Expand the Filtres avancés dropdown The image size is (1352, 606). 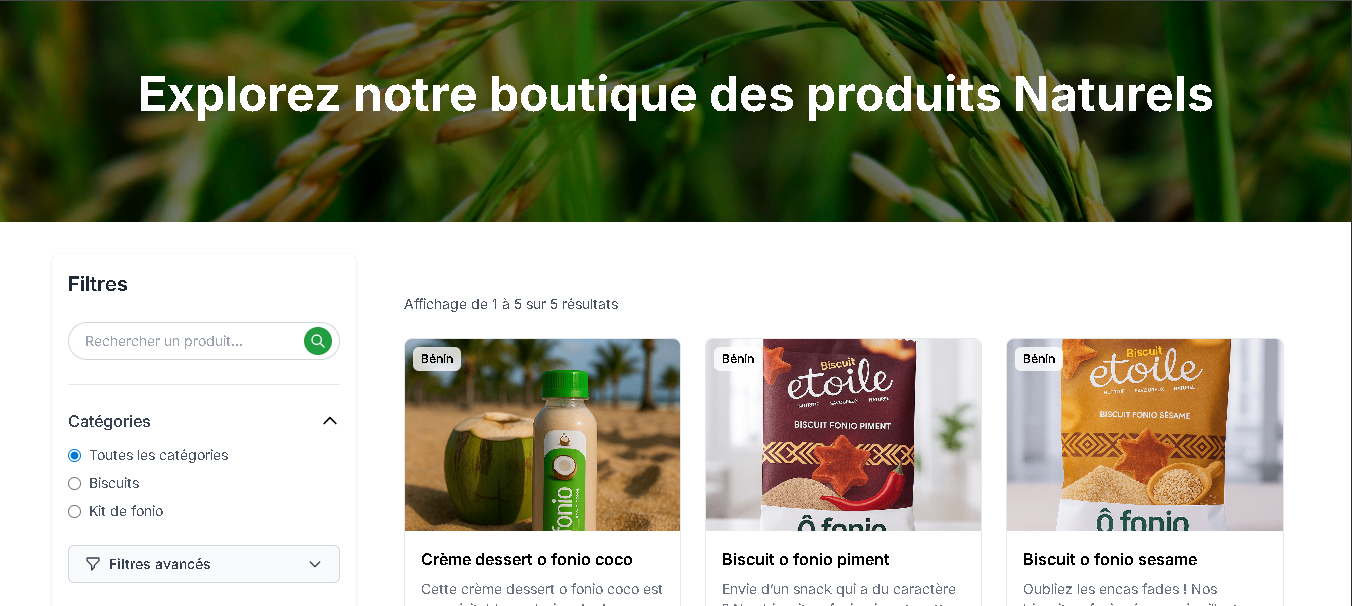(x=204, y=564)
